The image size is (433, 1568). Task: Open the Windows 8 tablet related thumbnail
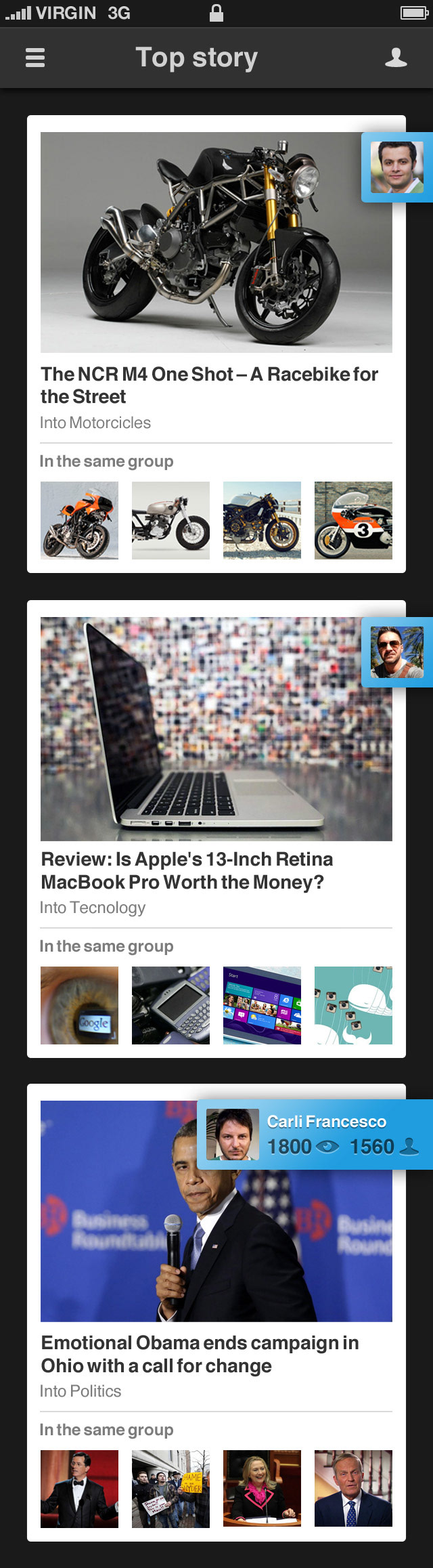262,1005
